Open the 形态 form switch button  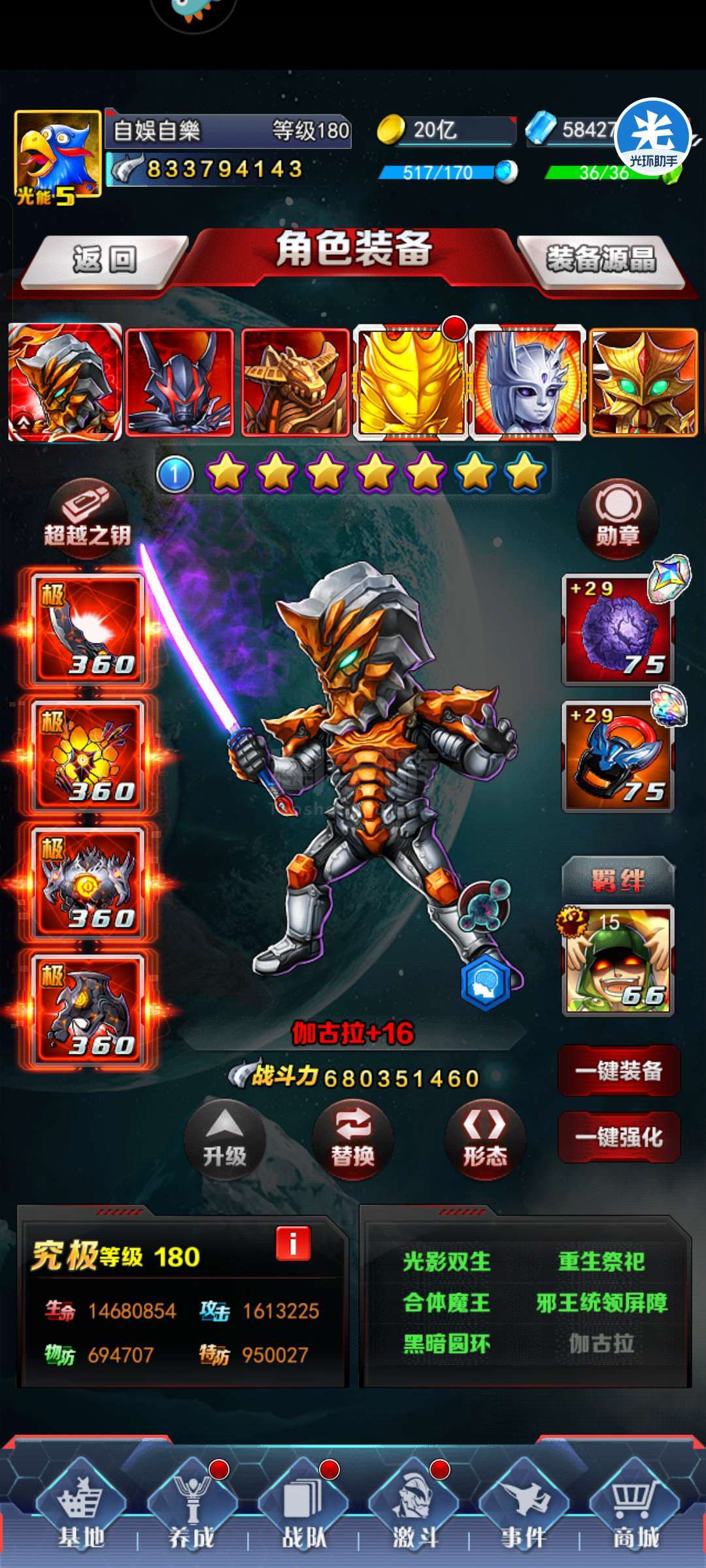click(x=485, y=1140)
